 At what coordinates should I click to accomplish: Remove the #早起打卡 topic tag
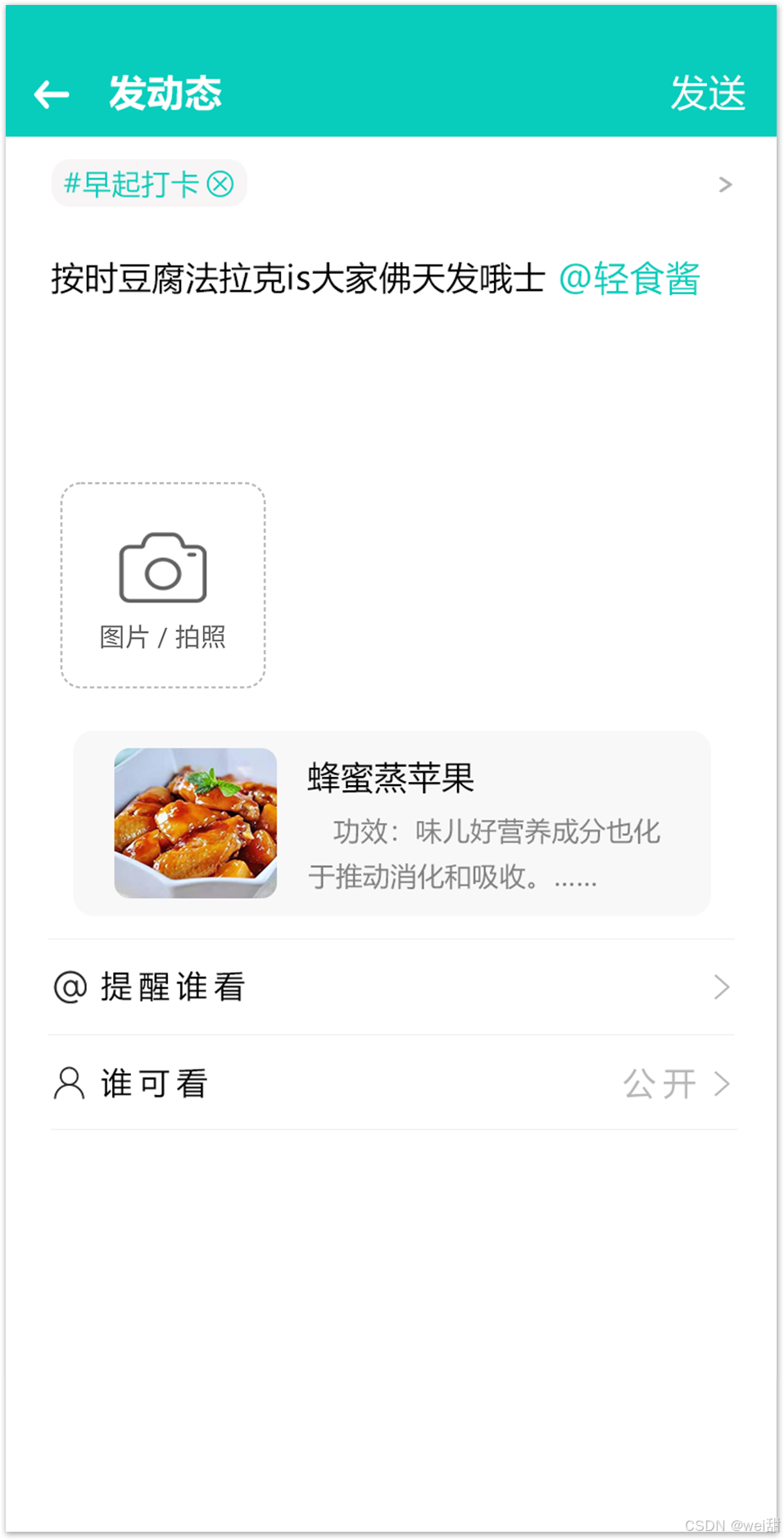coord(220,184)
